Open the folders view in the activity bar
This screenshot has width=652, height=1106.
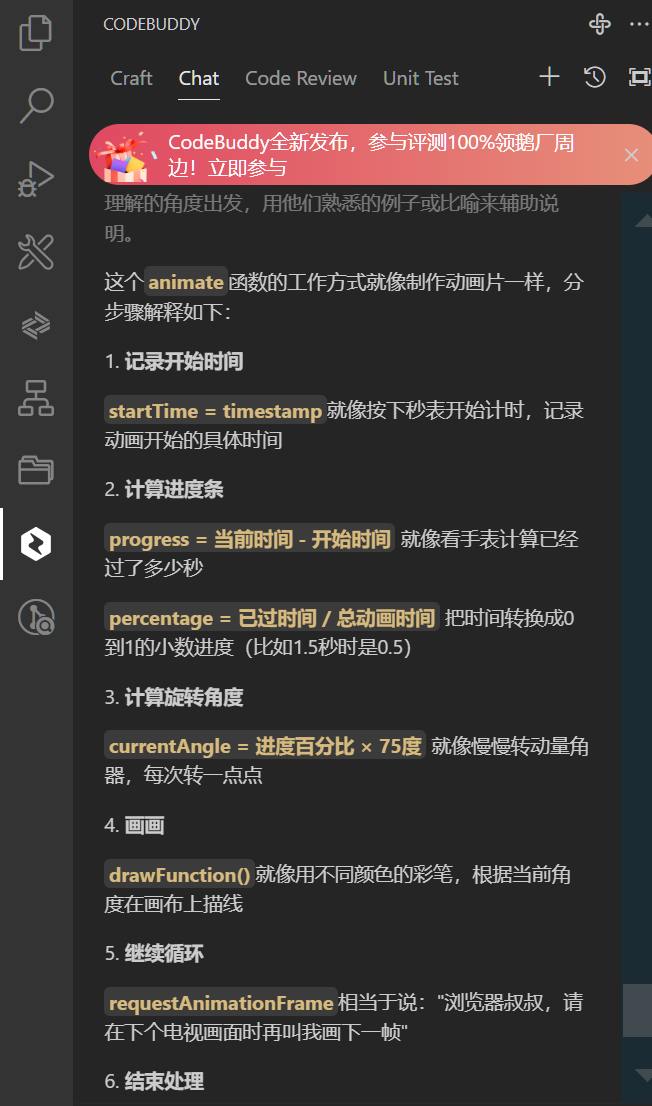(36, 470)
